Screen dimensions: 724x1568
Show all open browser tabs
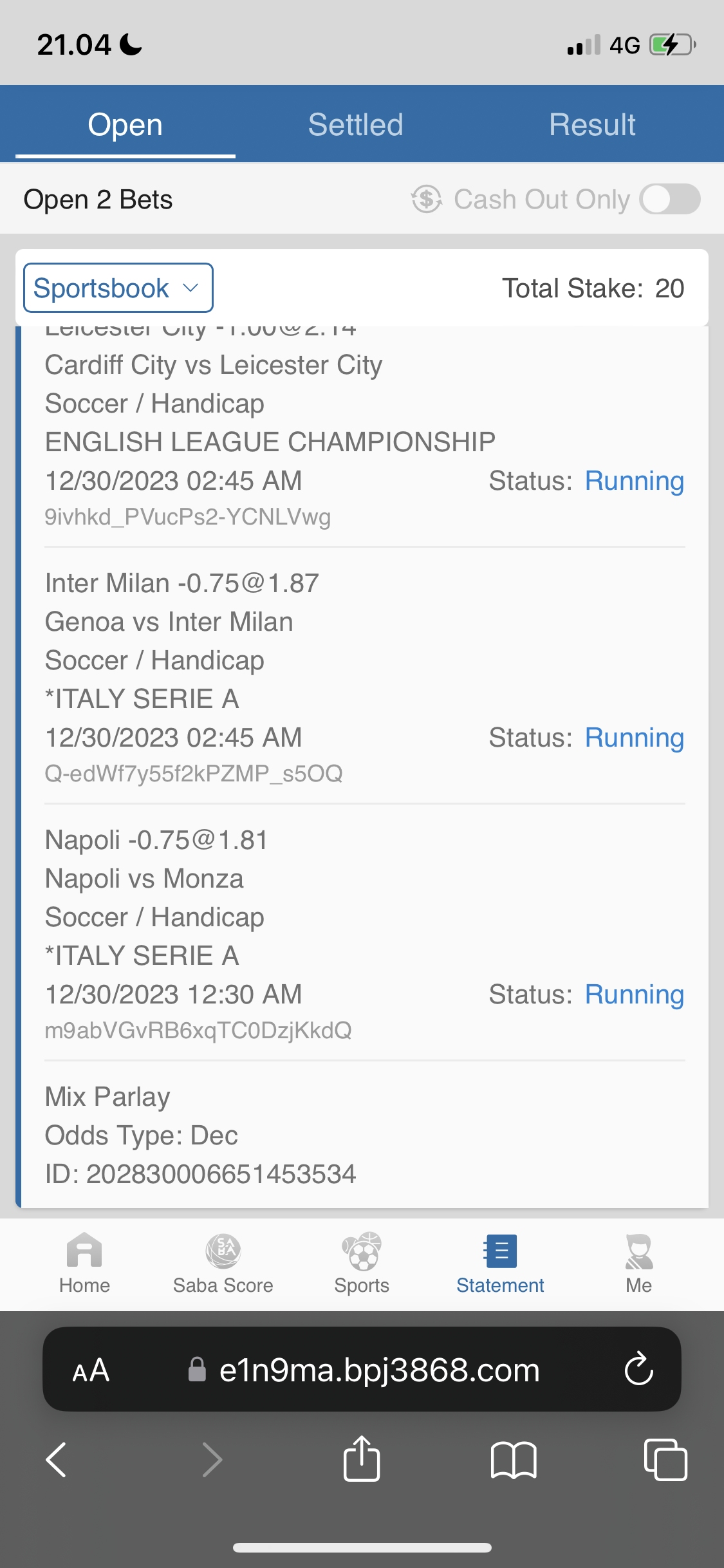tap(665, 1459)
